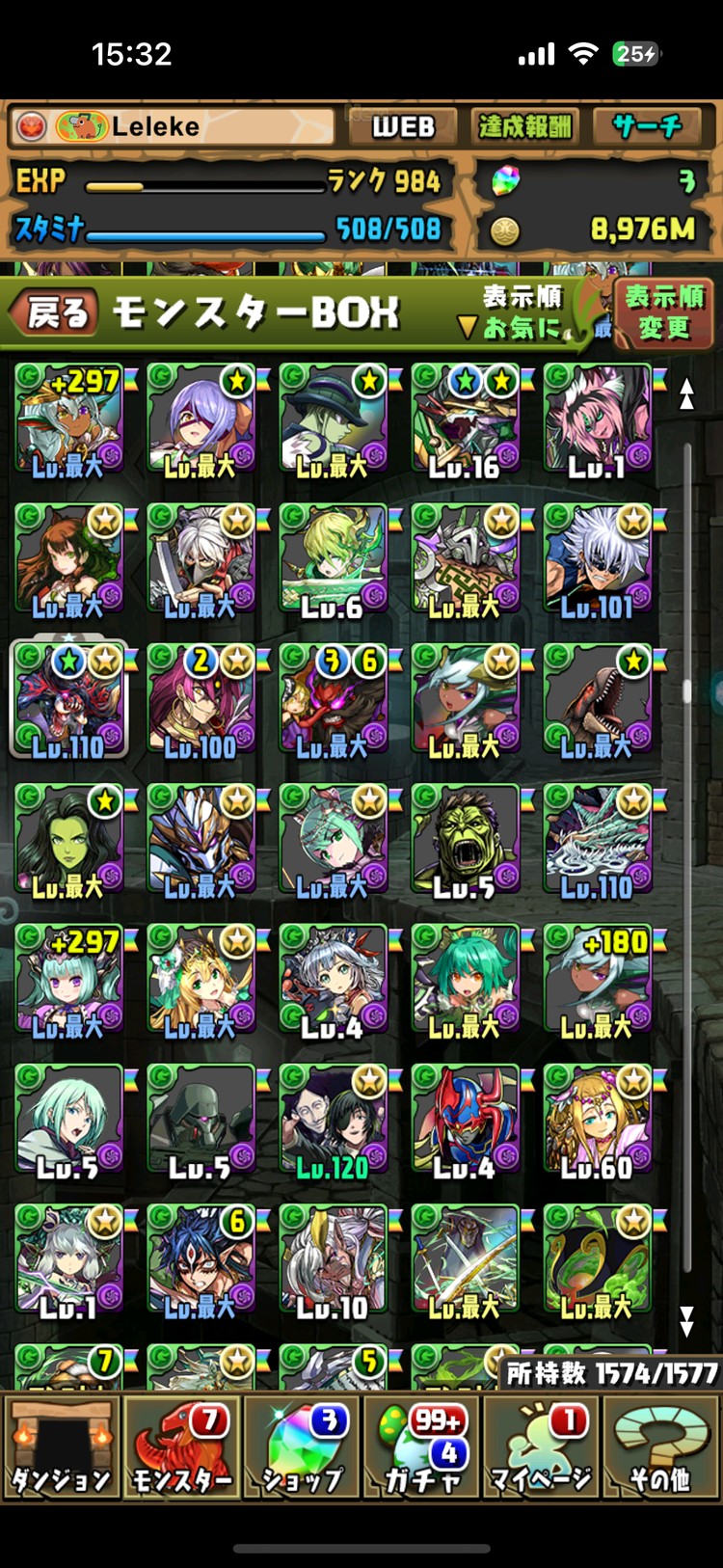Change sort order with 表示順変更

(664, 312)
